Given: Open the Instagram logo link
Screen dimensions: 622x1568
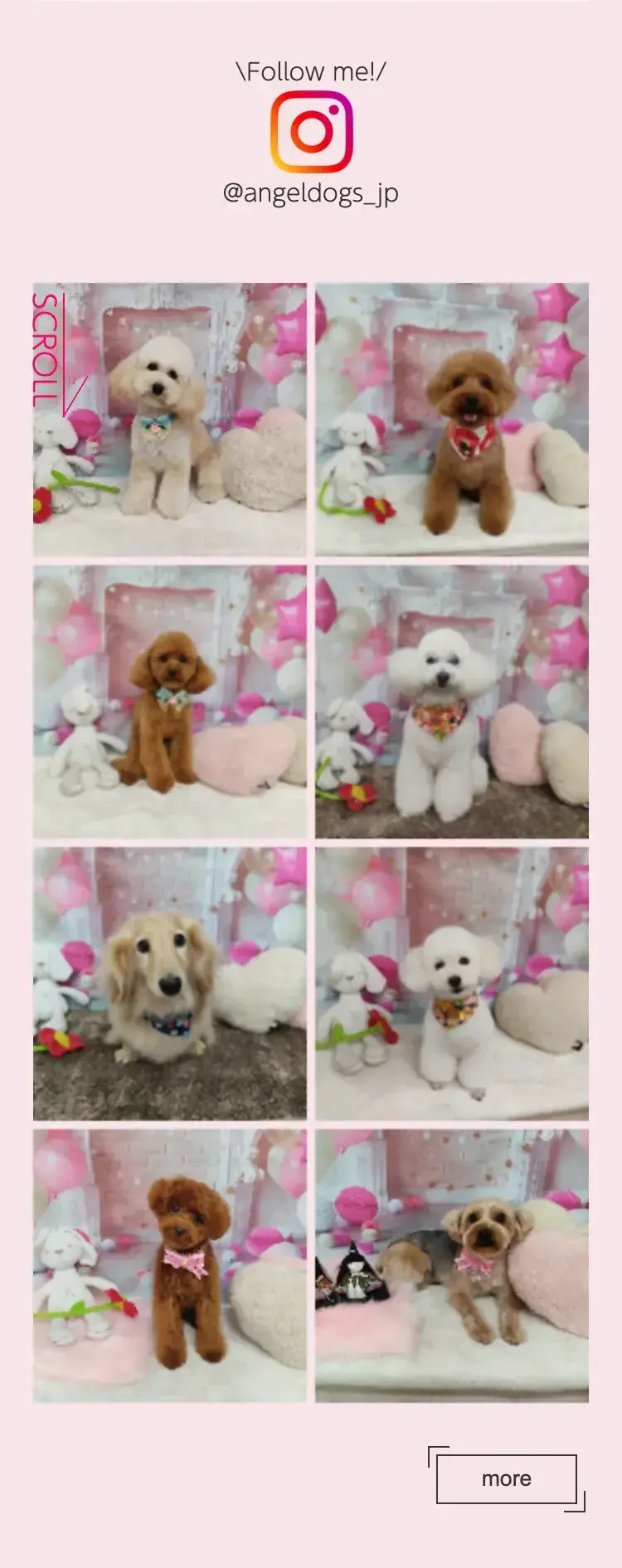Looking at the screenshot, I should tap(311, 132).
